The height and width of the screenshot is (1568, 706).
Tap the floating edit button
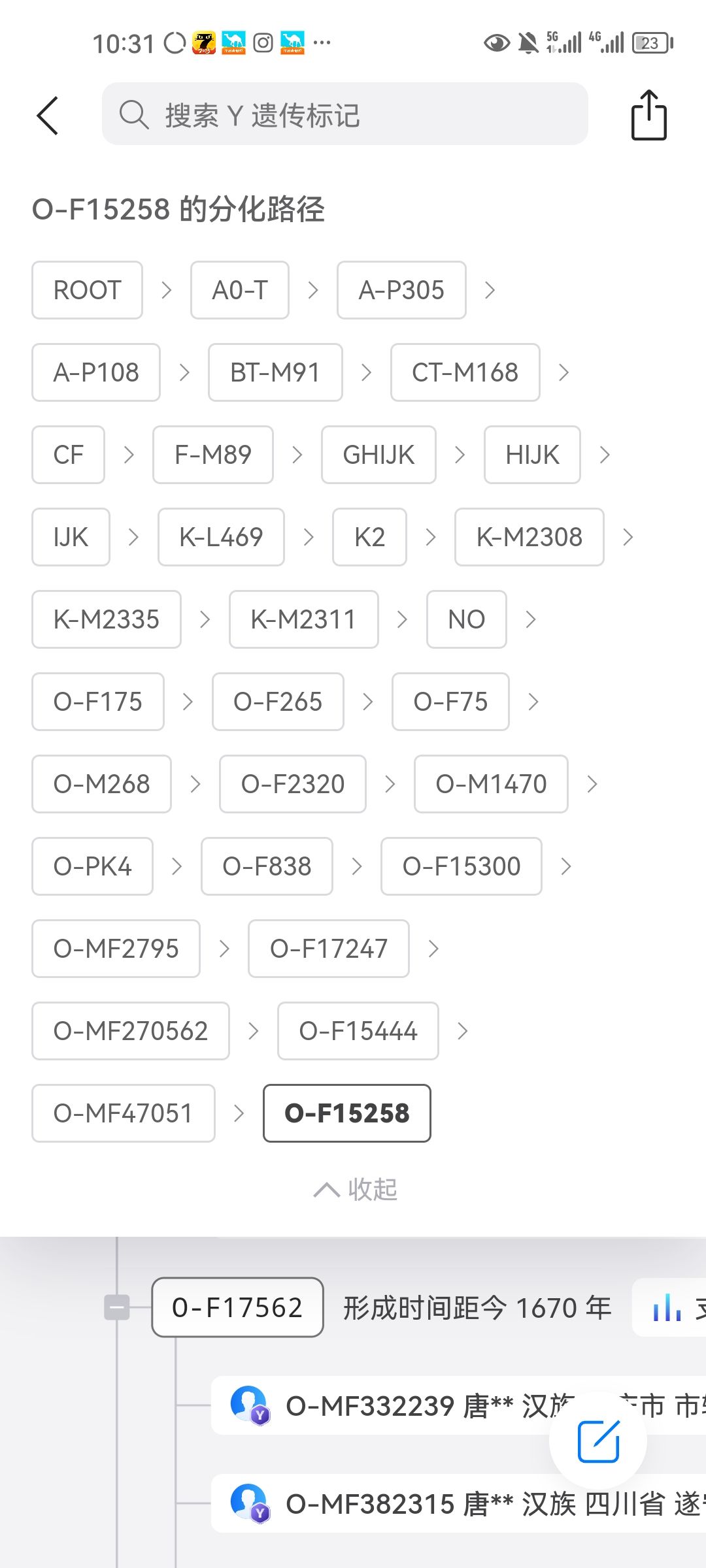pyautogui.click(x=598, y=1441)
